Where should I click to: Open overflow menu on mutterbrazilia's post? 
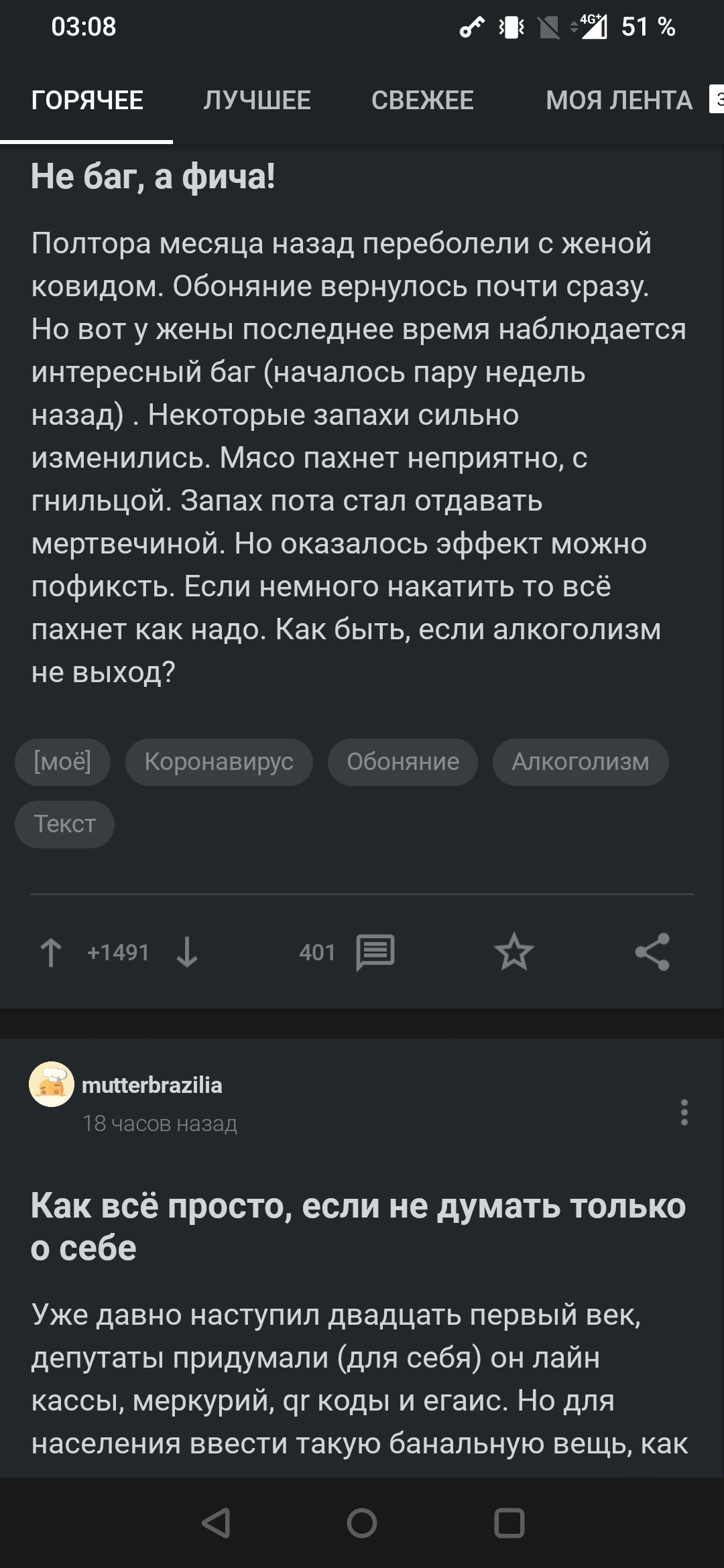[x=684, y=1112]
